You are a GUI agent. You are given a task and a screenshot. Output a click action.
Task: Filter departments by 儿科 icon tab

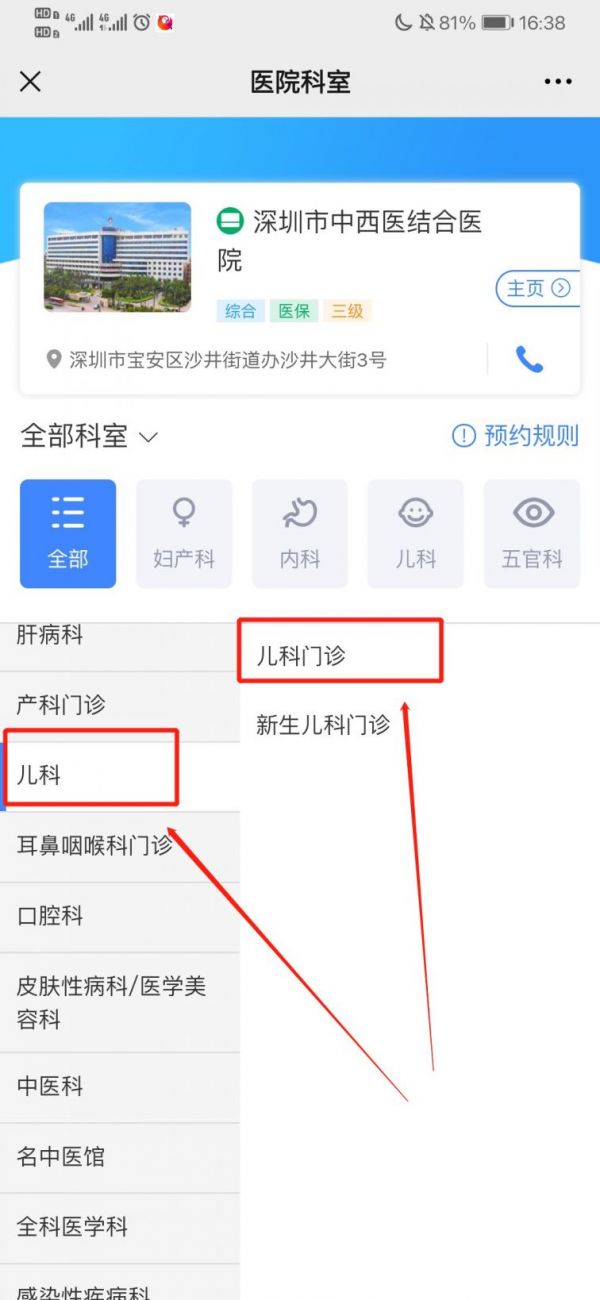coord(416,534)
